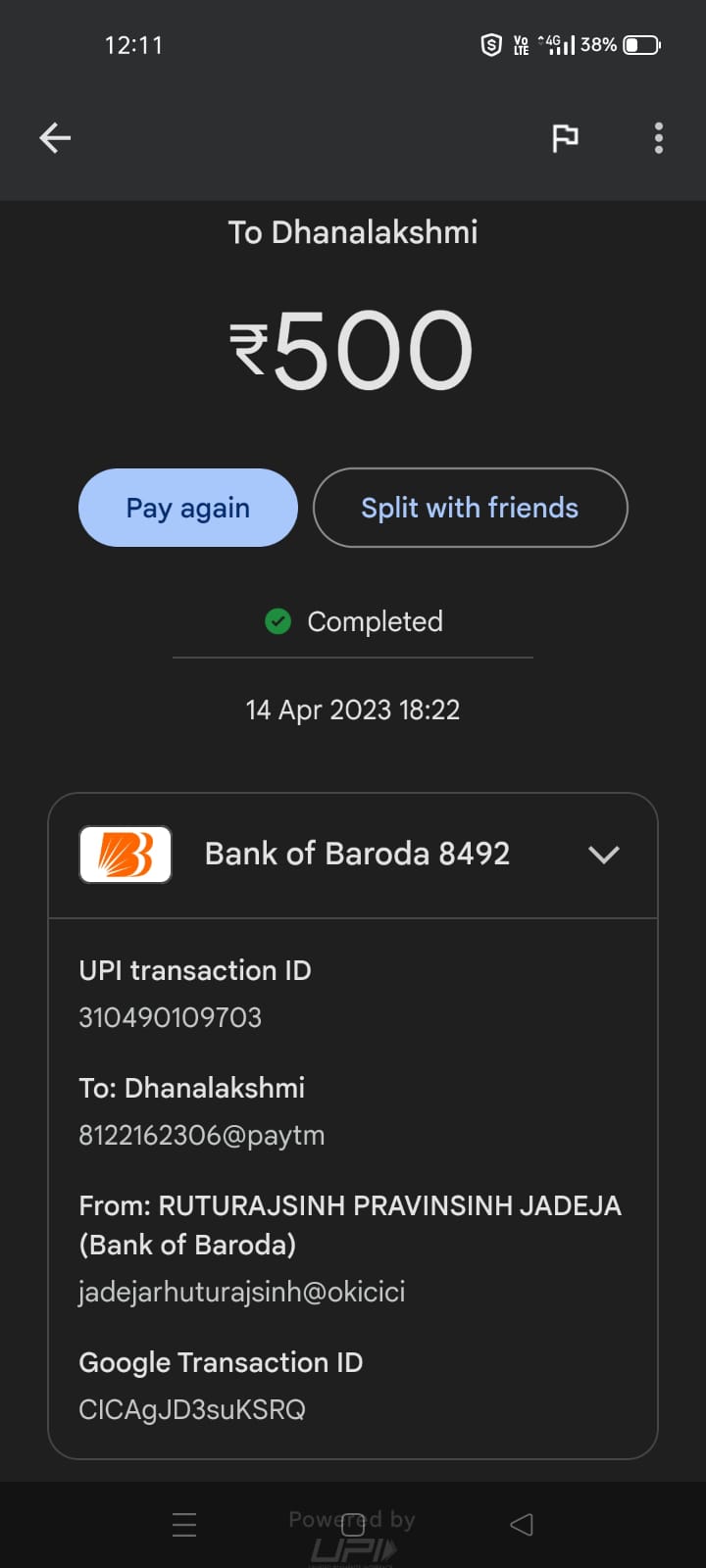
Task: Collapse the Bank of Baroda 8492 details
Action: [603, 855]
